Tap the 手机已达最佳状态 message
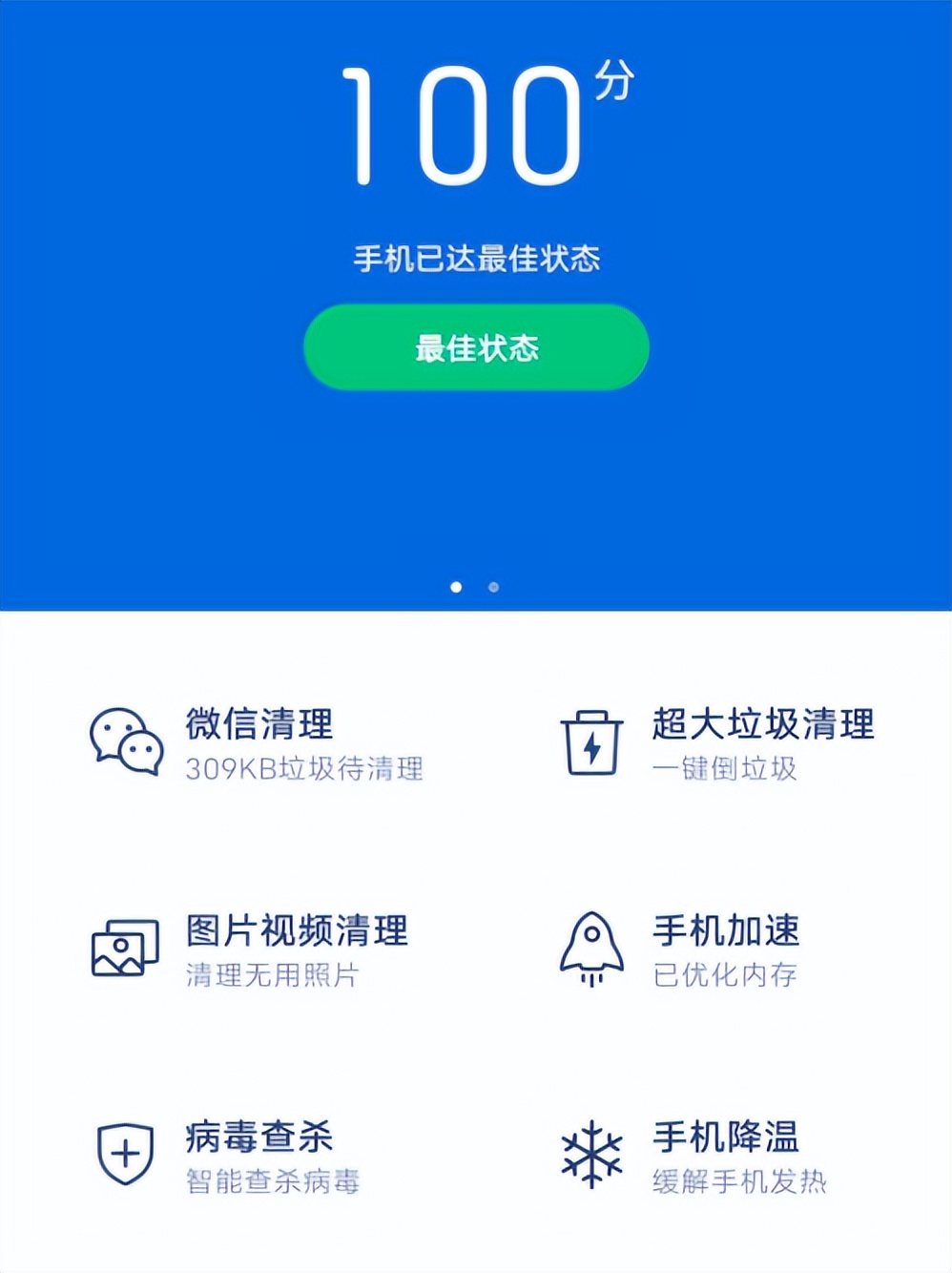 pyautogui.click(x=476, y=258)
